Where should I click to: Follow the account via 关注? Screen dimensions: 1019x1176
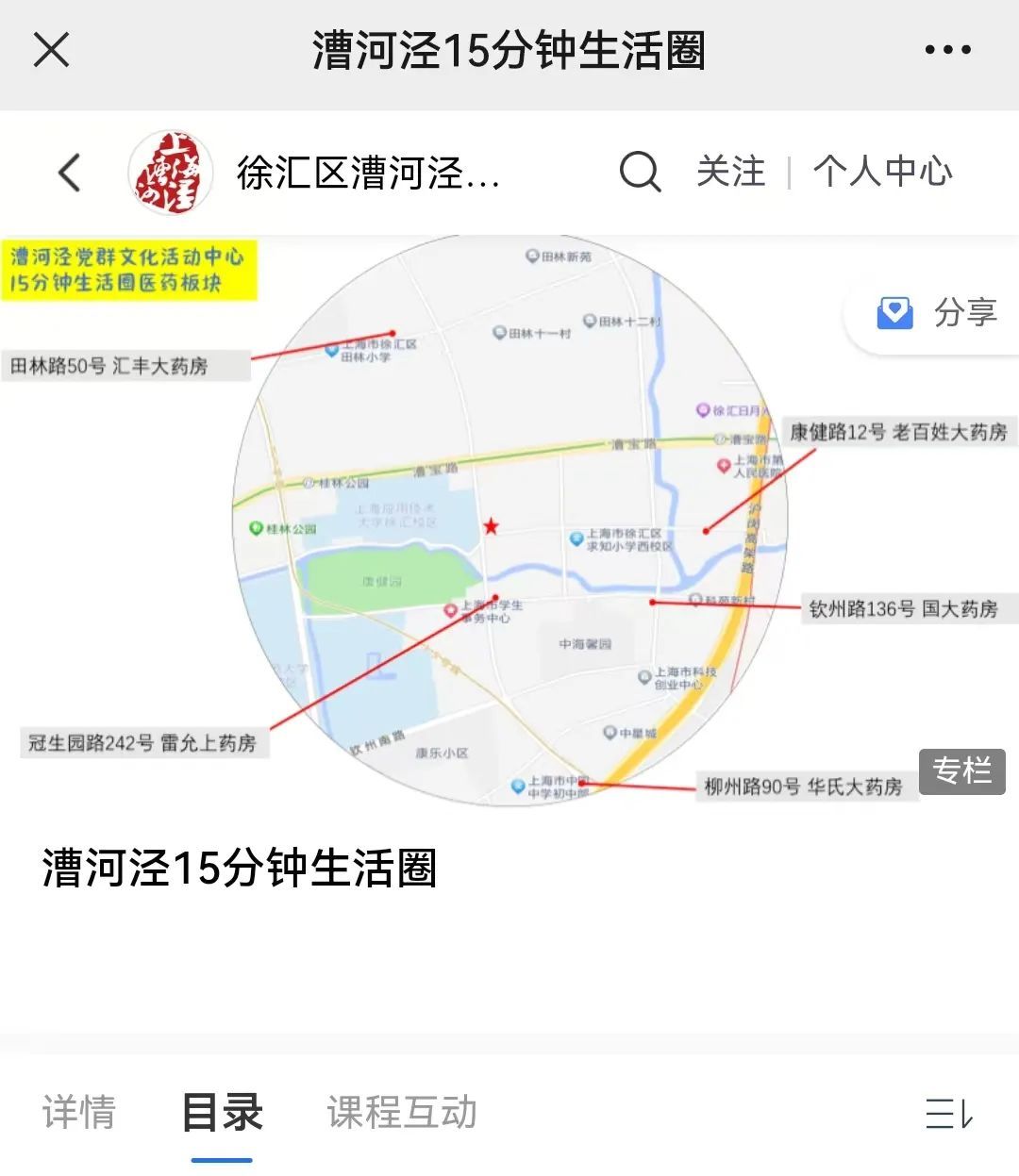click(730, 173)
